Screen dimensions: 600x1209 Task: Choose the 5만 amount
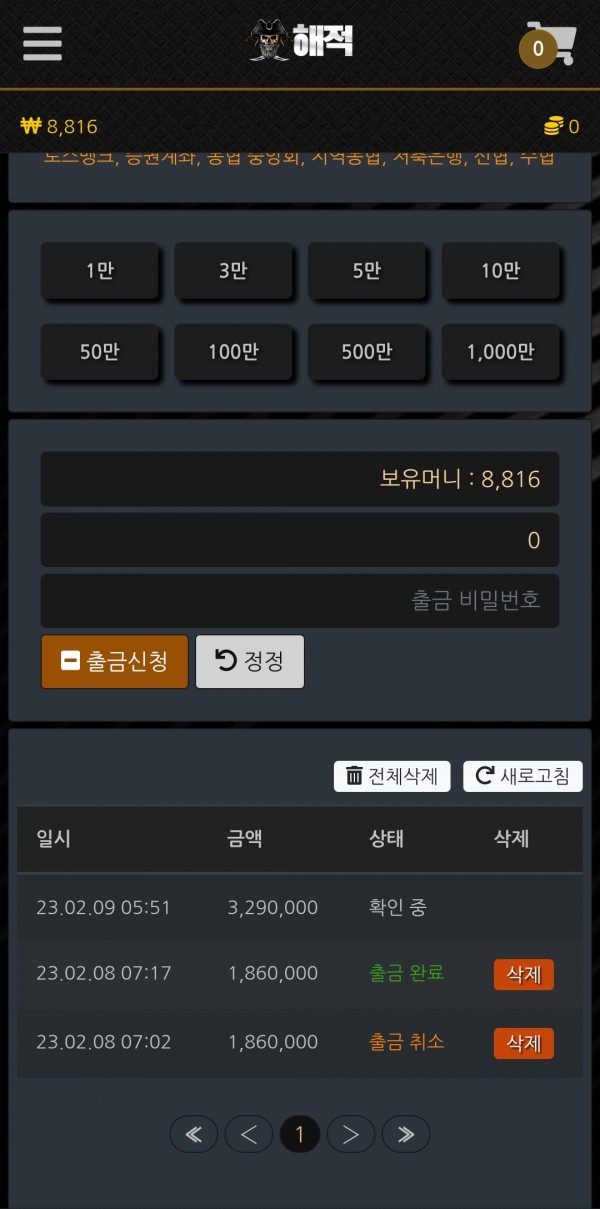point(366,271)
